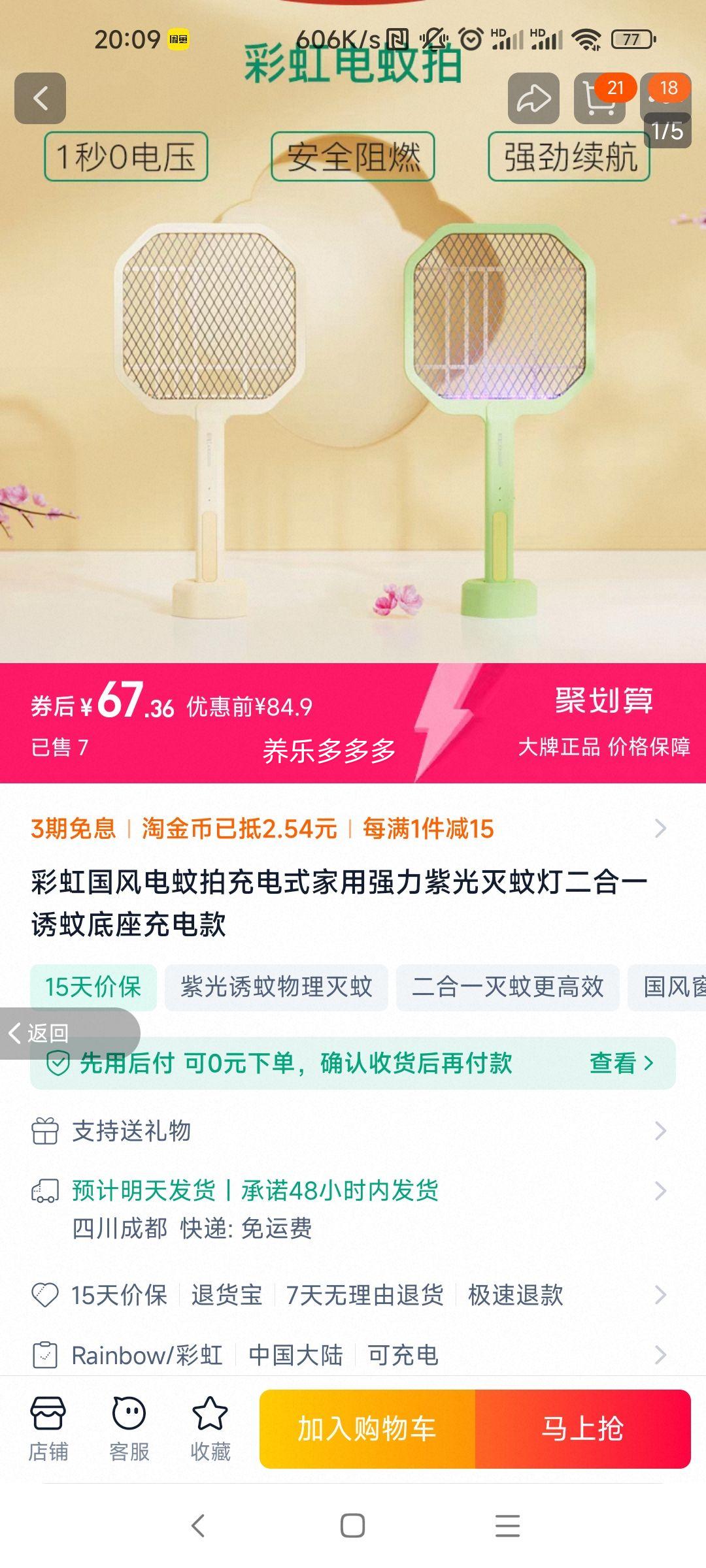The height and width of the screenshot is (1568, 706).
Task: Tap the 15天价保 chip
Action: (x=93, y=987)
